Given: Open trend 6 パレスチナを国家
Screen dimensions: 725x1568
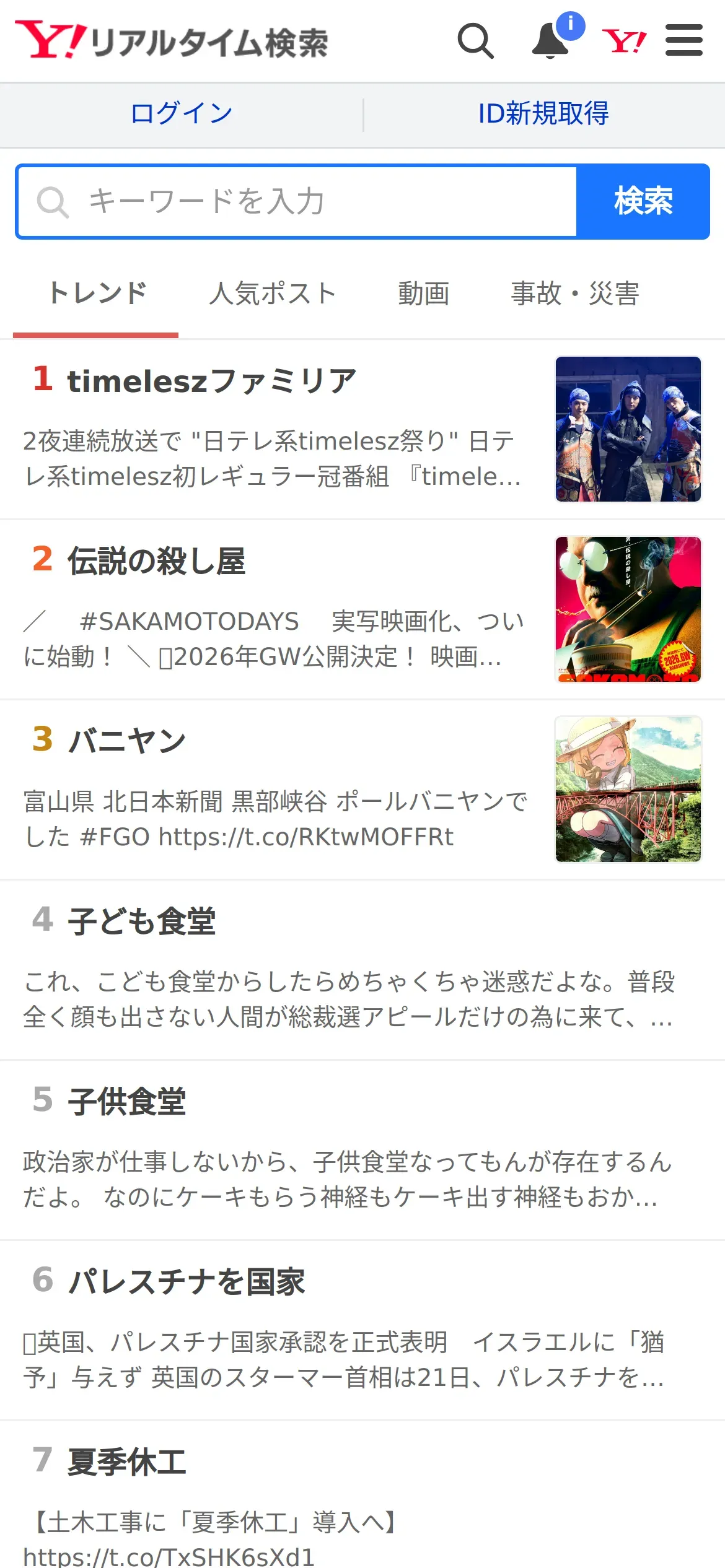Looking at the screenshot, I should tap(362, 1330).
